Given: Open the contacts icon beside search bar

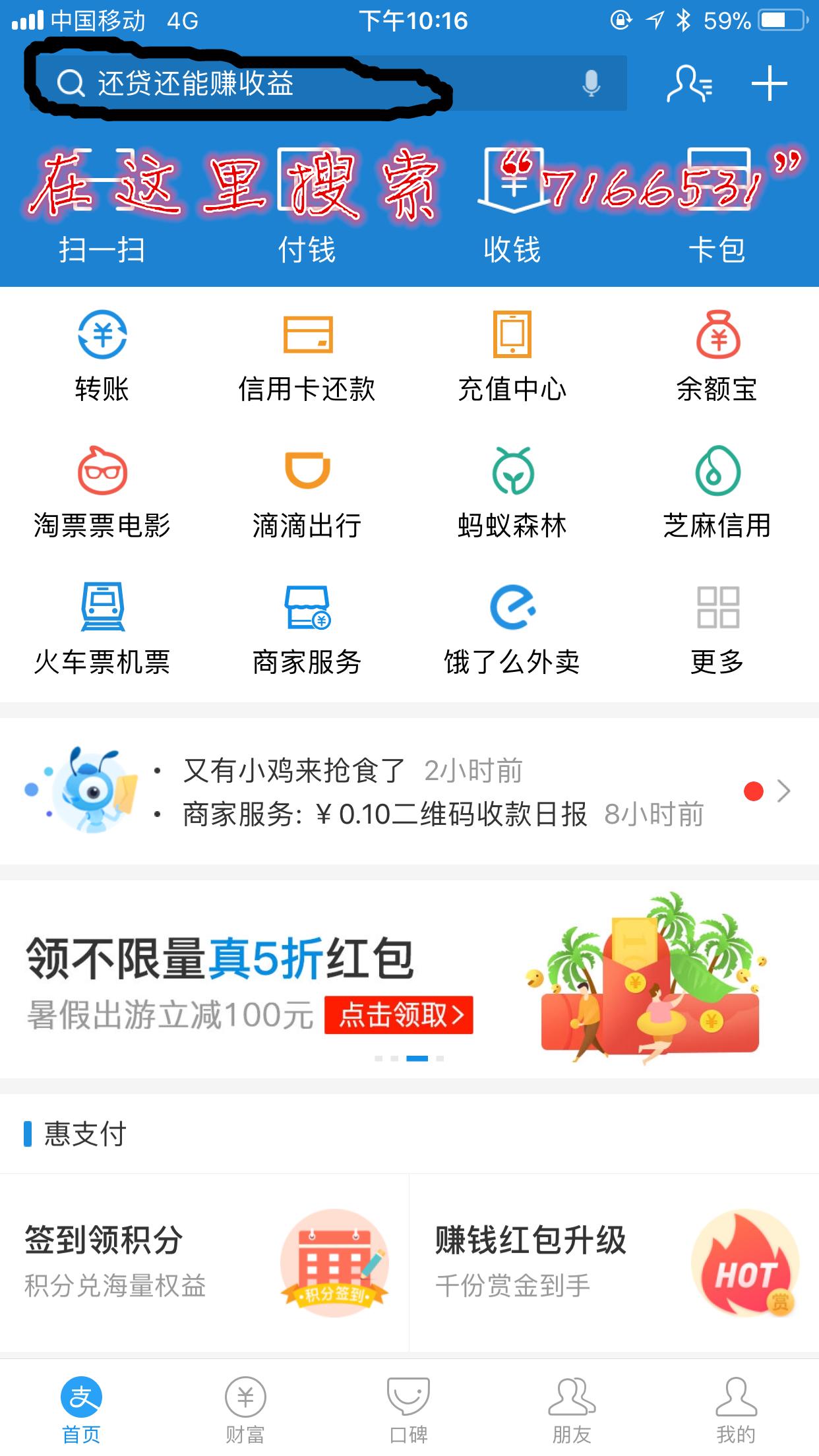Looking at the screenshot, I should coord(688,84).
